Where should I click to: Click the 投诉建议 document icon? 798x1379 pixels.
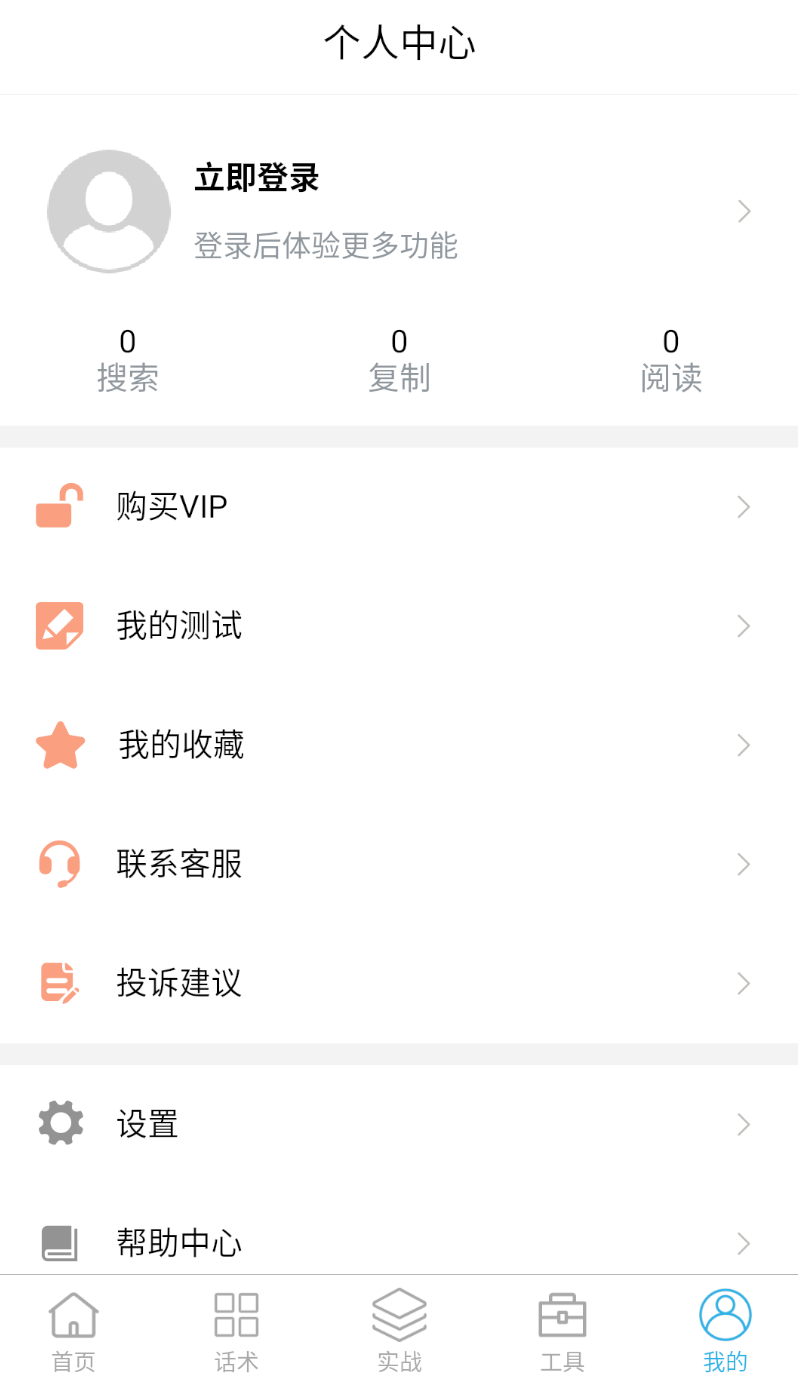(x=60, y=983)
